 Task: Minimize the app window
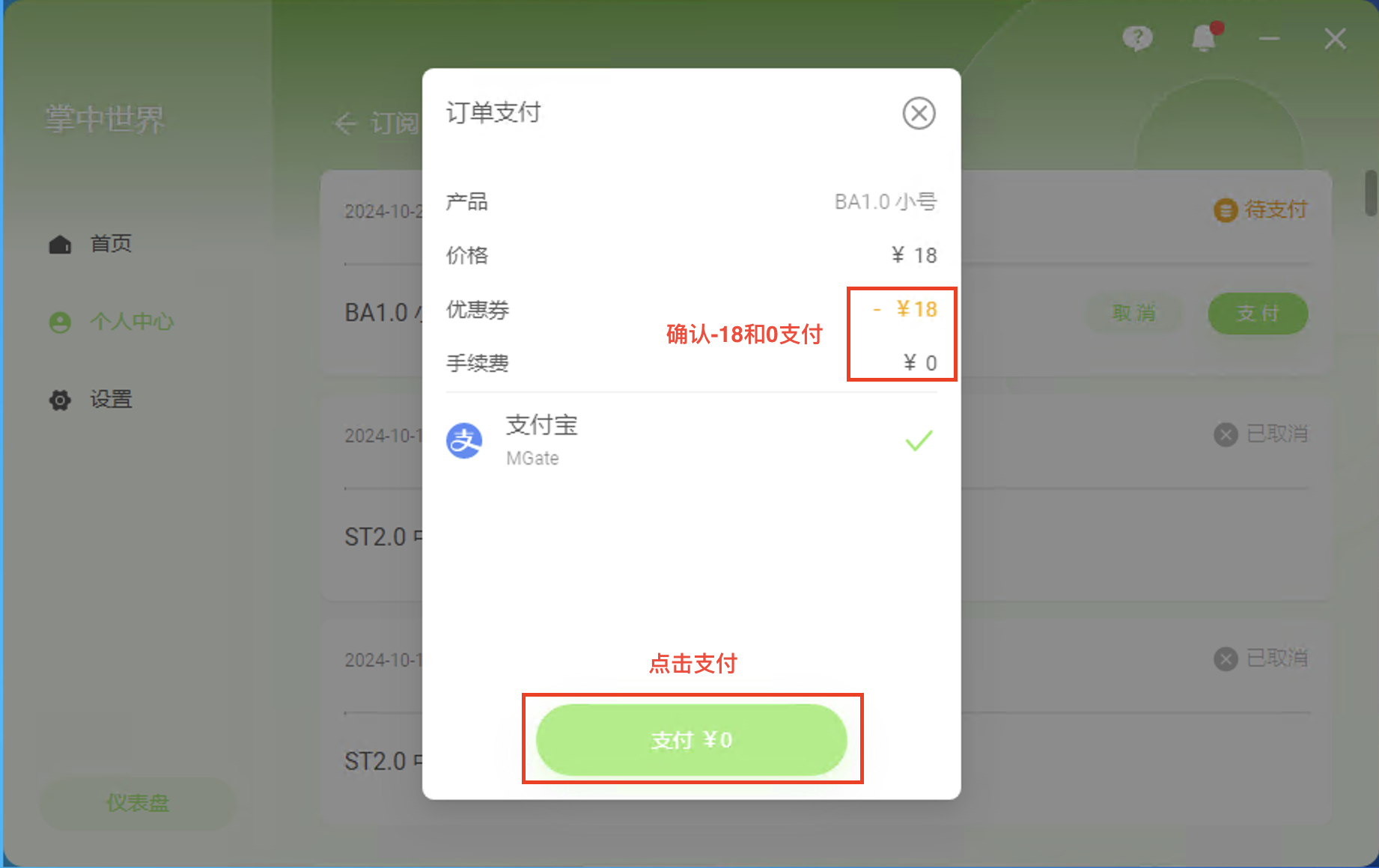pos(1269,38)
